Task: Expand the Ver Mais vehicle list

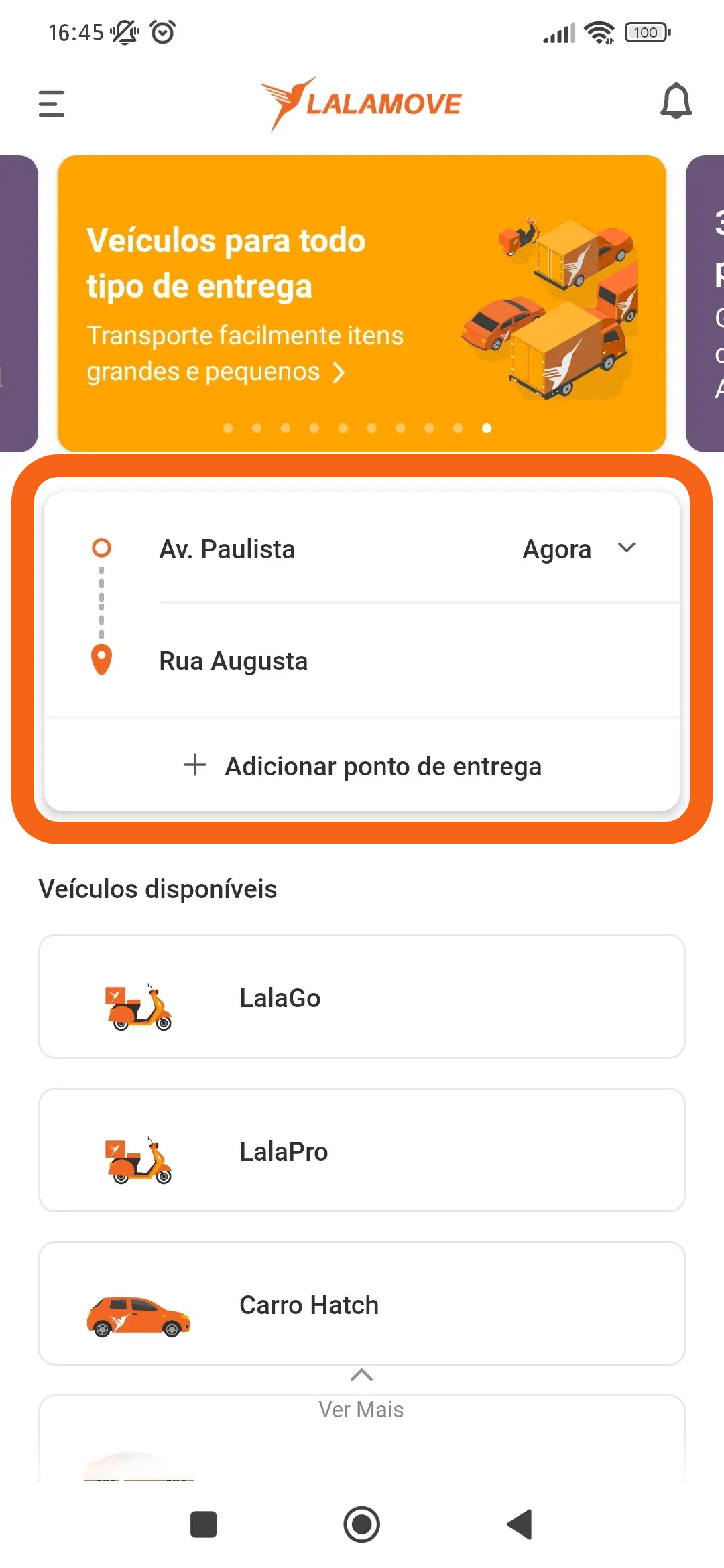Action: 361,1396
